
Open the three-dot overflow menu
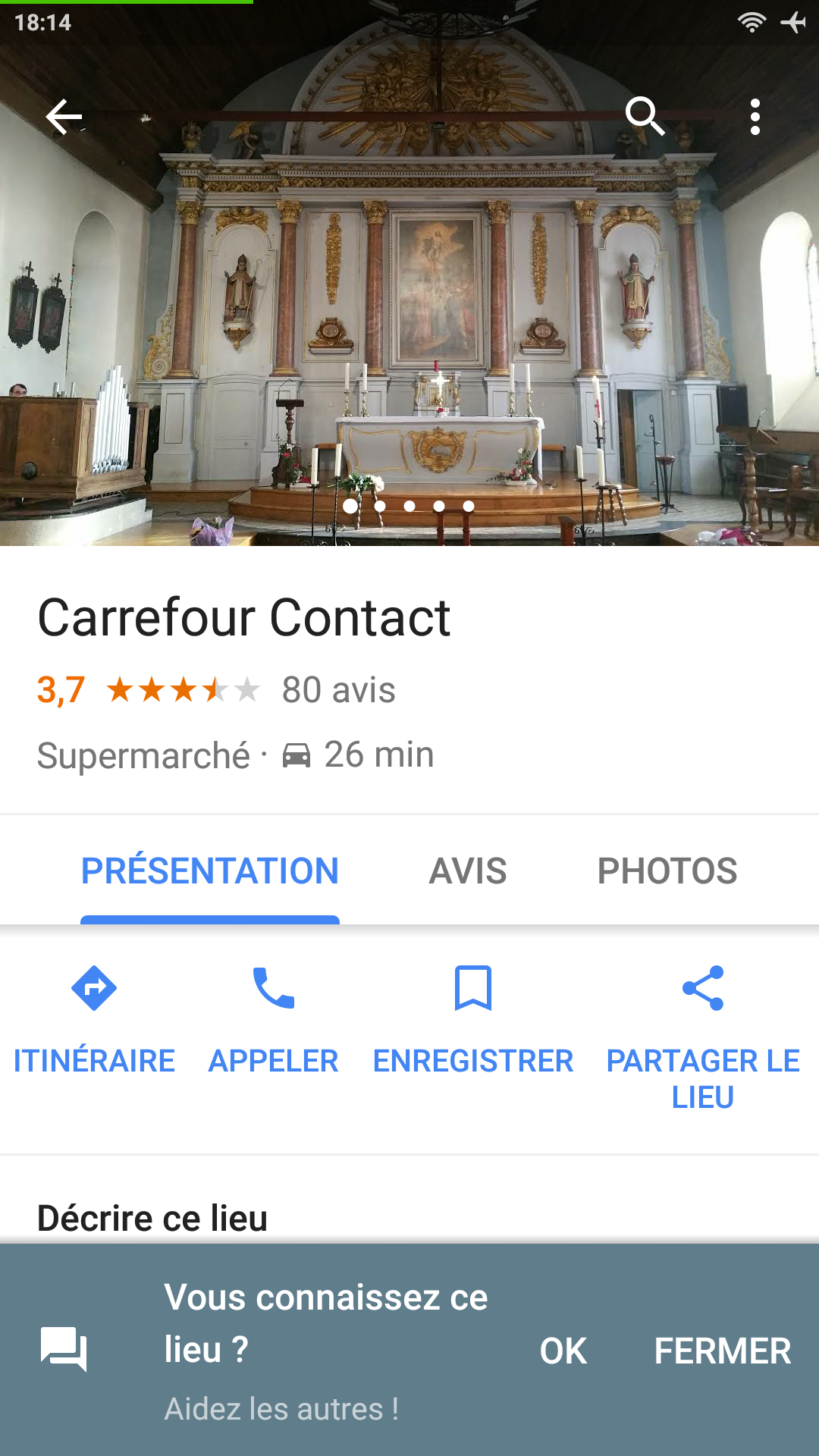755,117
